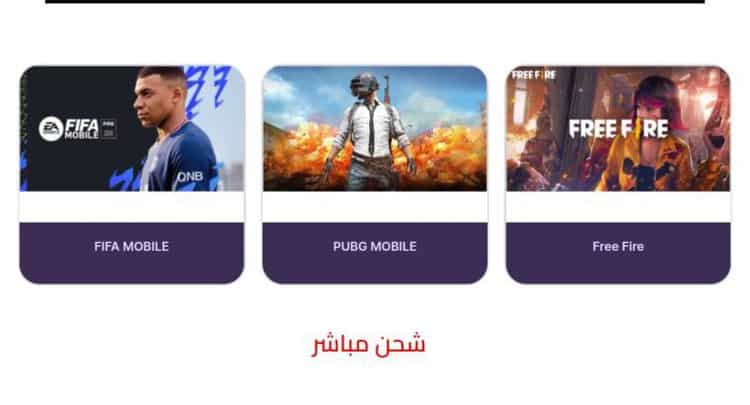
Task: Open the FIFA MOBILE card
Action: pyautogui.click(x=131, y=175)
